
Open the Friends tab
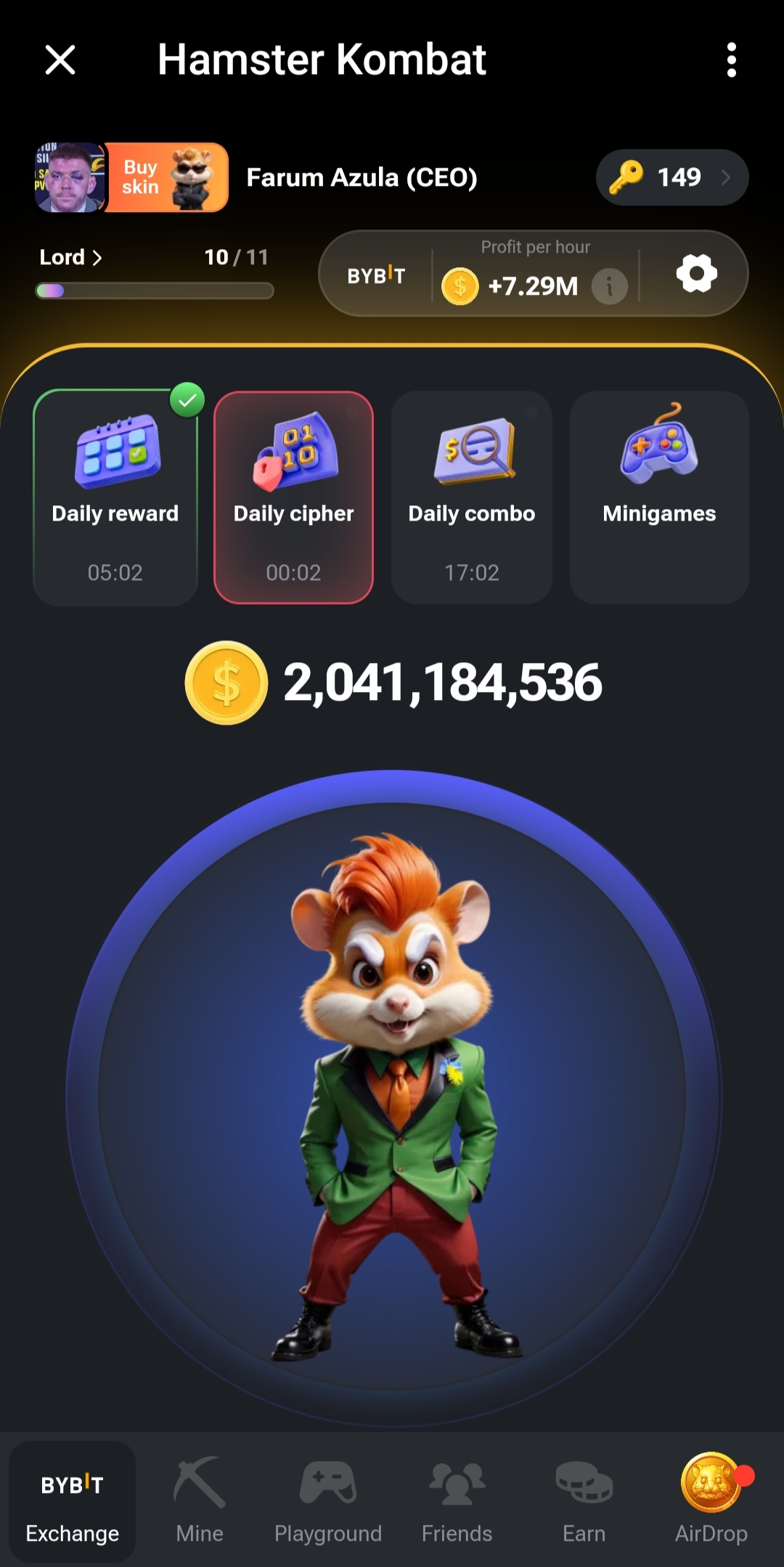(x=457, y=1503)
